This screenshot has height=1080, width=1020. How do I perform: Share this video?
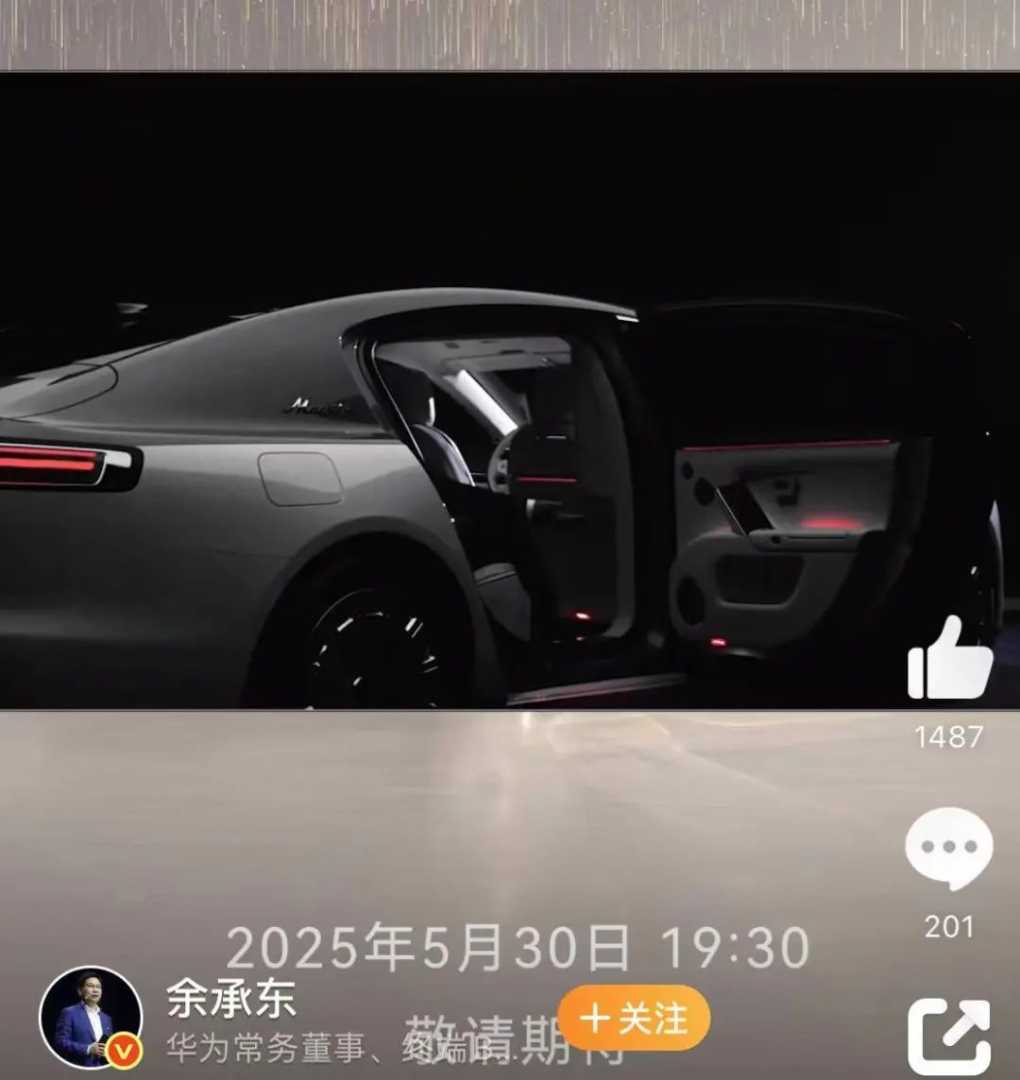[x=949, y=1036]
